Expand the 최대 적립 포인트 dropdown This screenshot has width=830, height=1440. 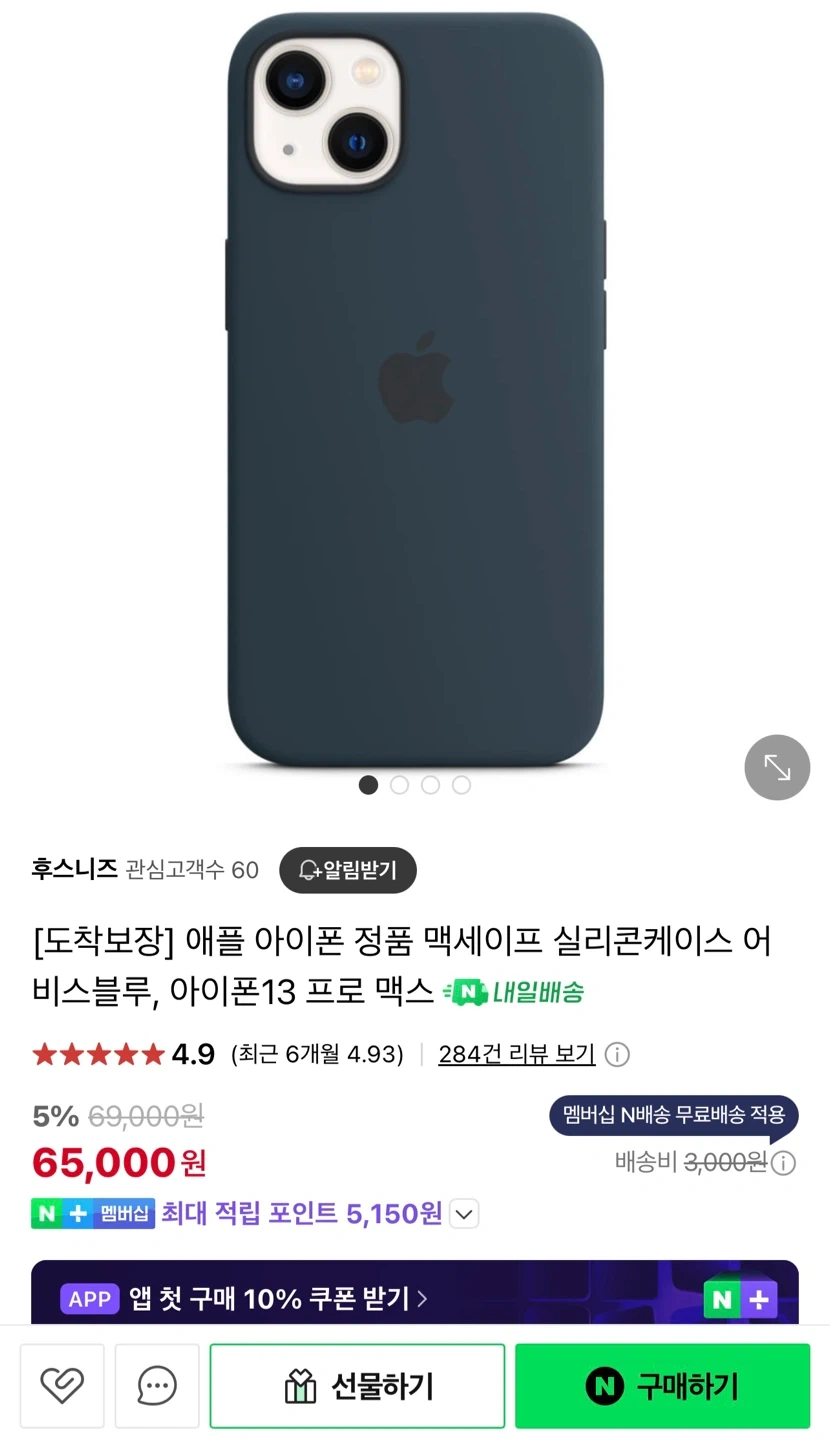tap(464, 1214)
